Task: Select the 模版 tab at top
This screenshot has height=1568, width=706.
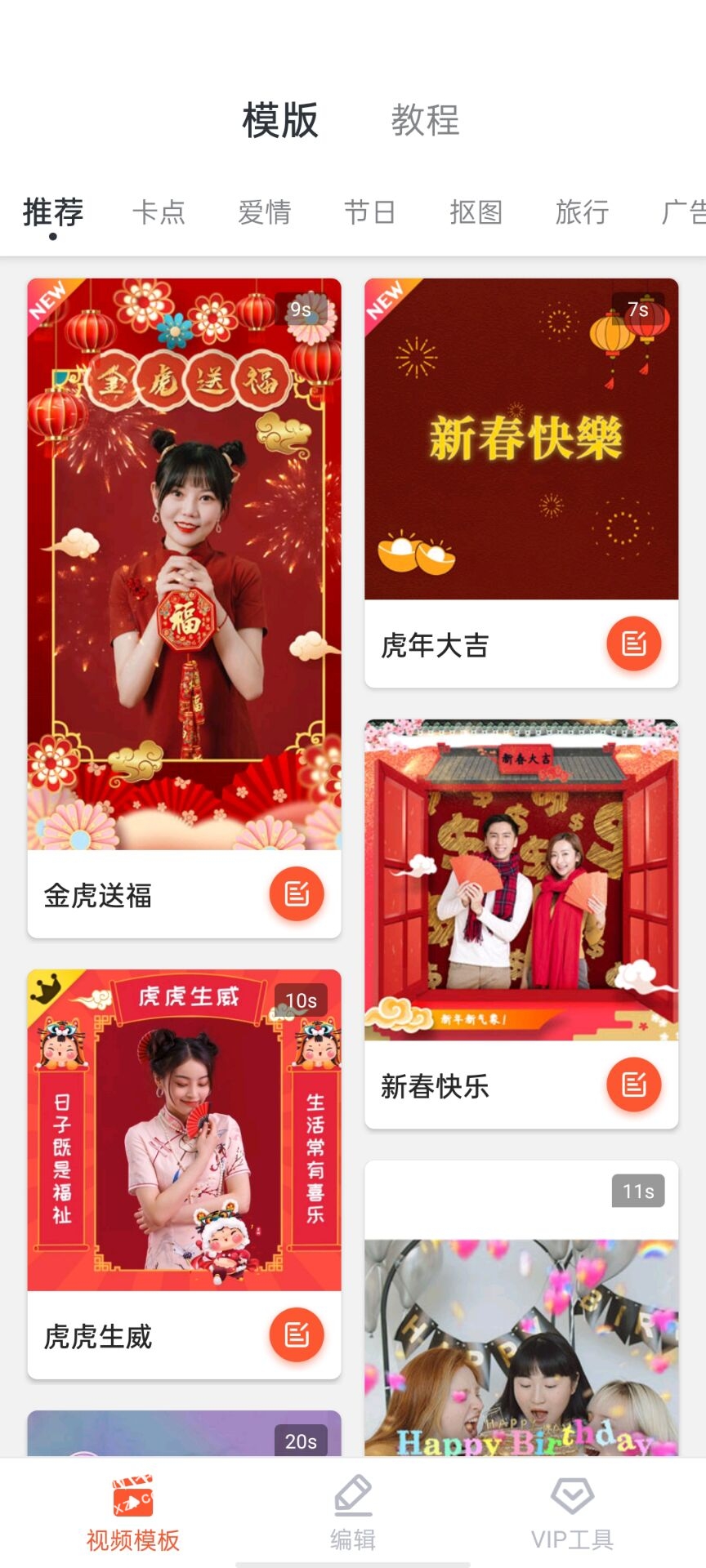Action: click(280, 121)
